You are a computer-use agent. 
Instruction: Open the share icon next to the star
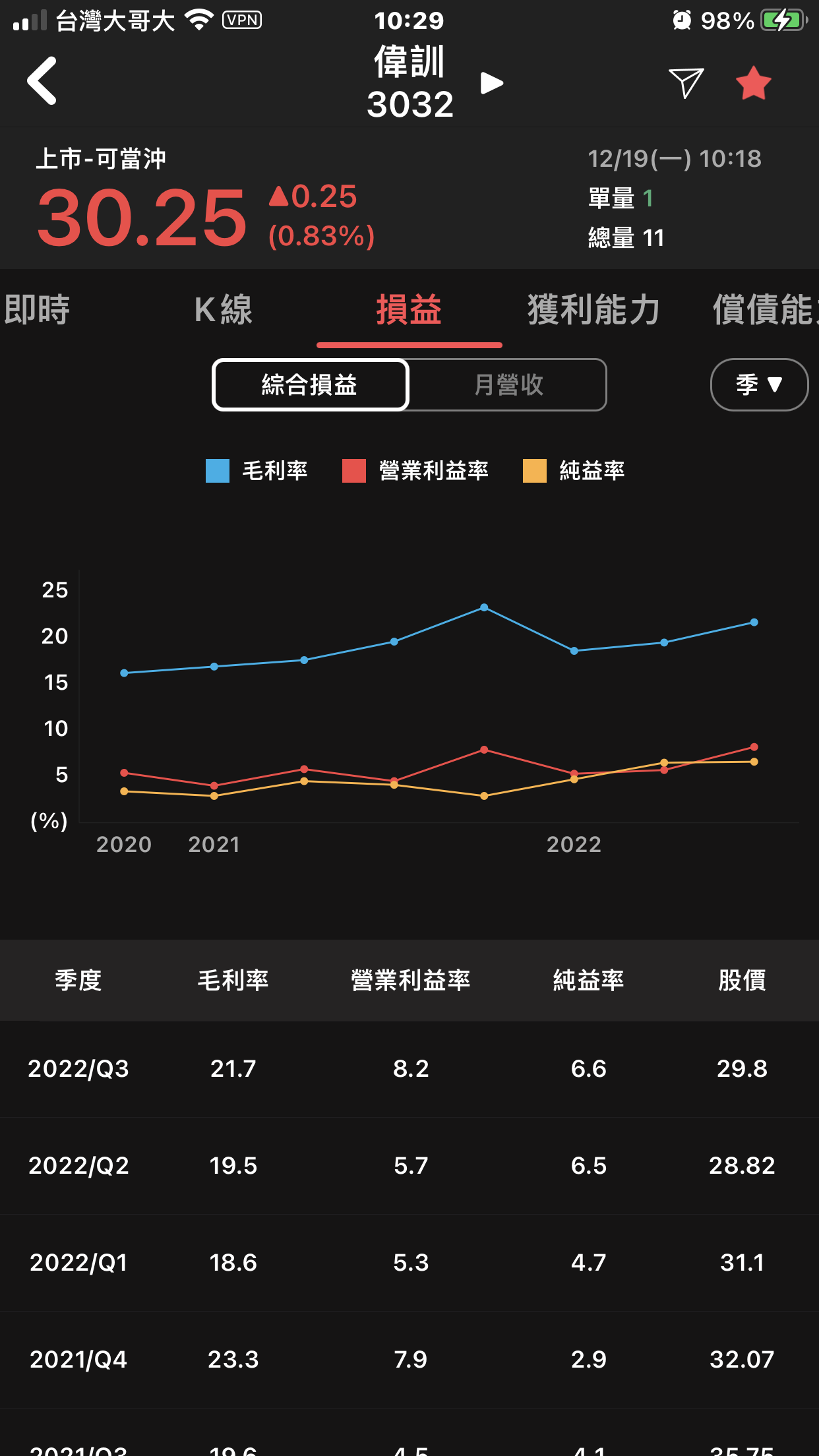(x=686, y=82)
